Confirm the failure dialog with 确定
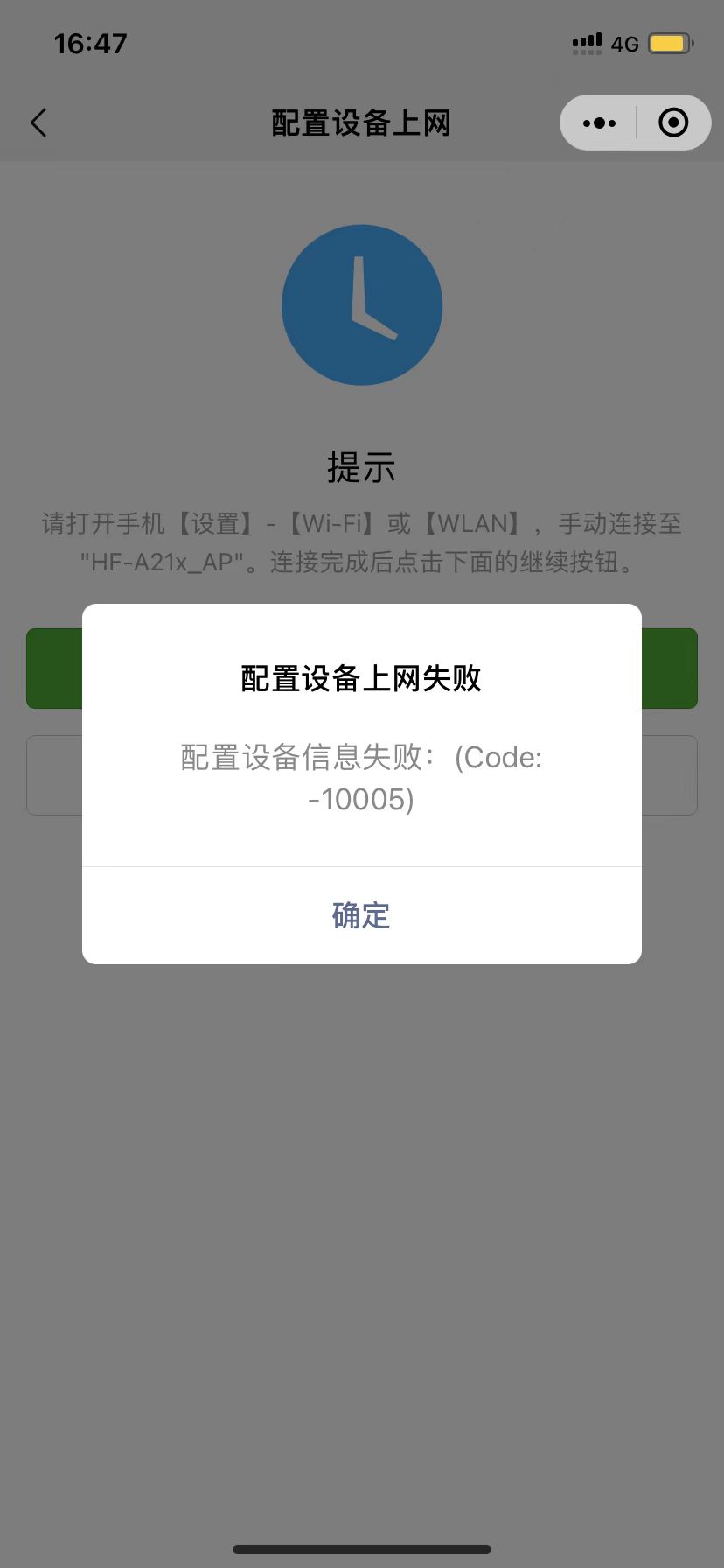The height and width of the screenshot is (1568, 724). [x=361, y=915]
